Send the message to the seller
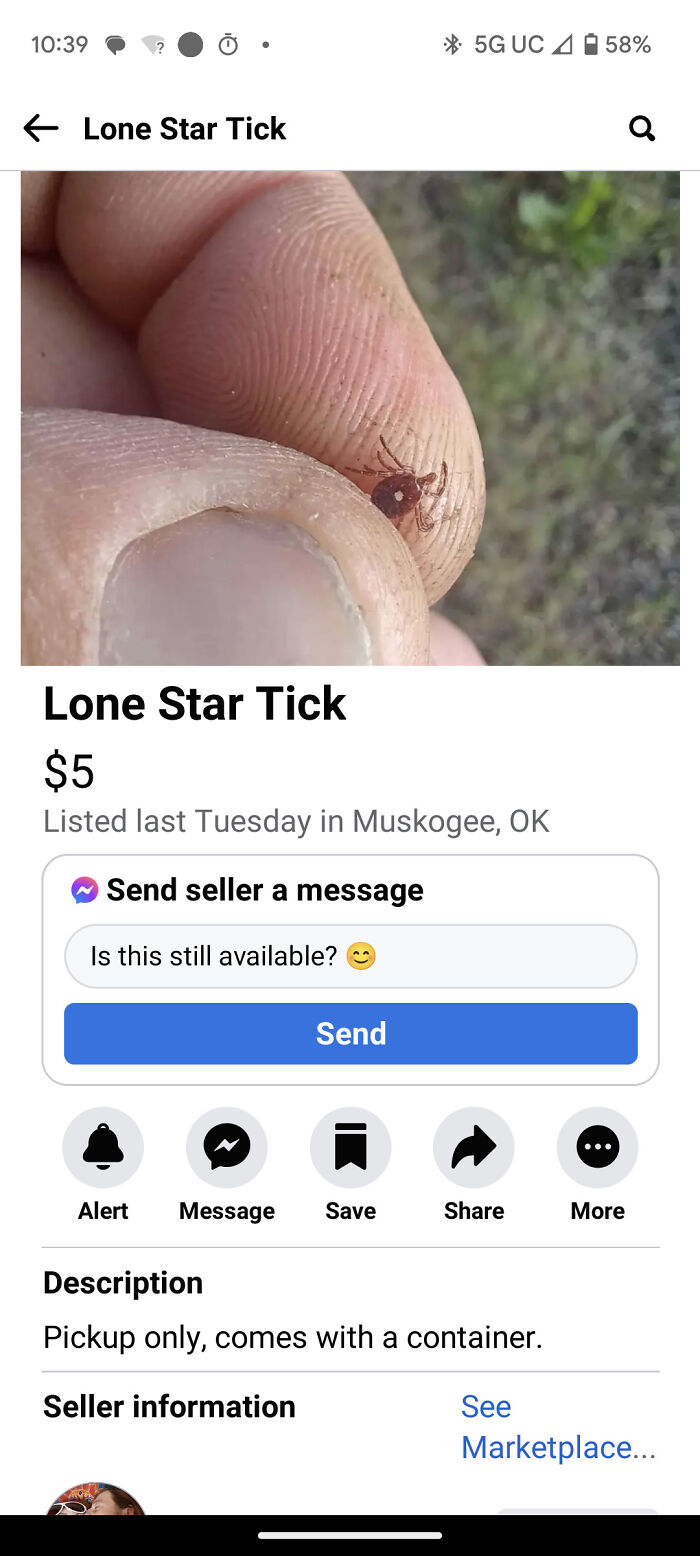Image resolution: width=700 pixels, height=1556 pixels. (350, 1033)
